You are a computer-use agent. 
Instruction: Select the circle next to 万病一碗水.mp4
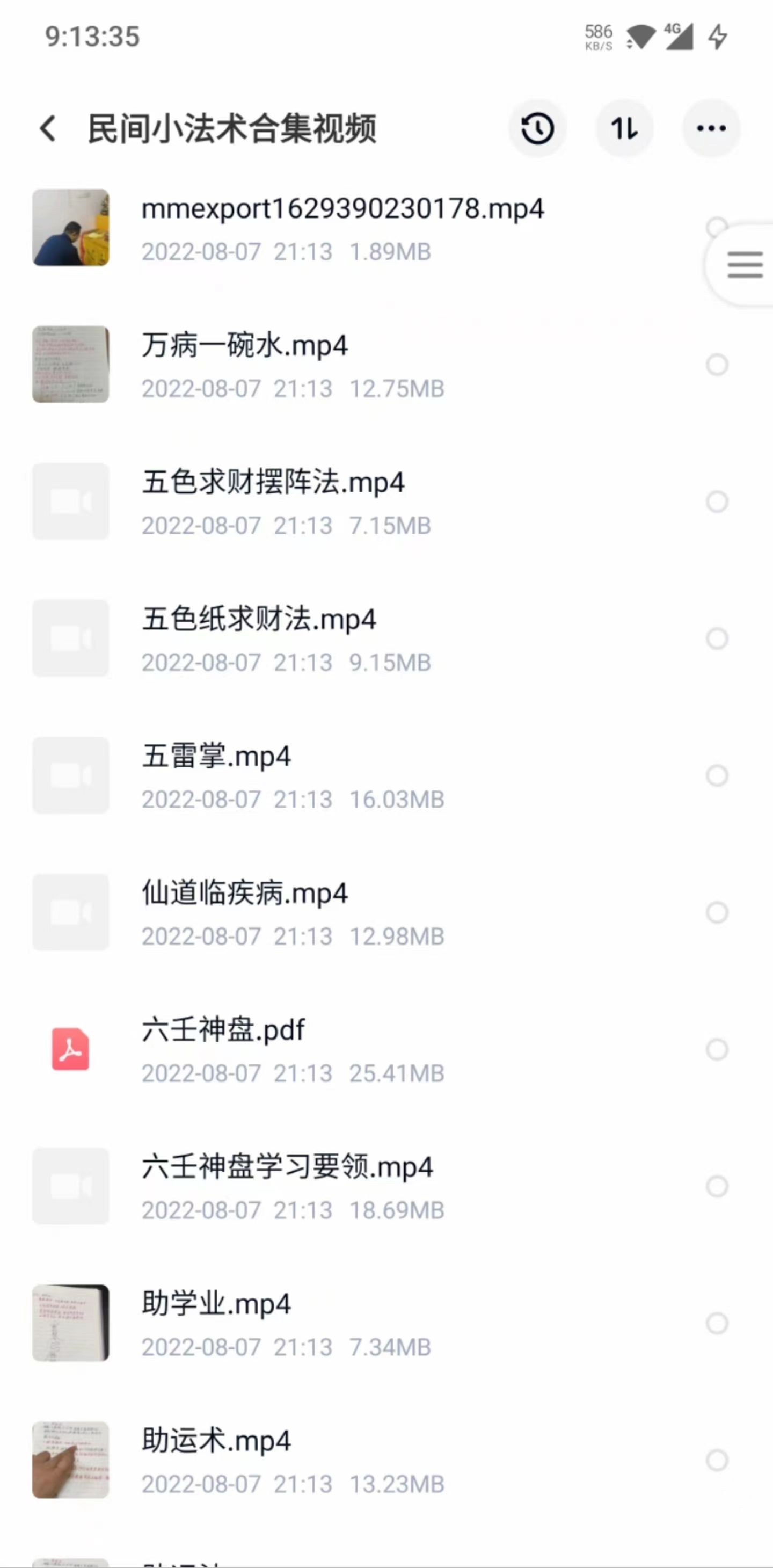717,365
